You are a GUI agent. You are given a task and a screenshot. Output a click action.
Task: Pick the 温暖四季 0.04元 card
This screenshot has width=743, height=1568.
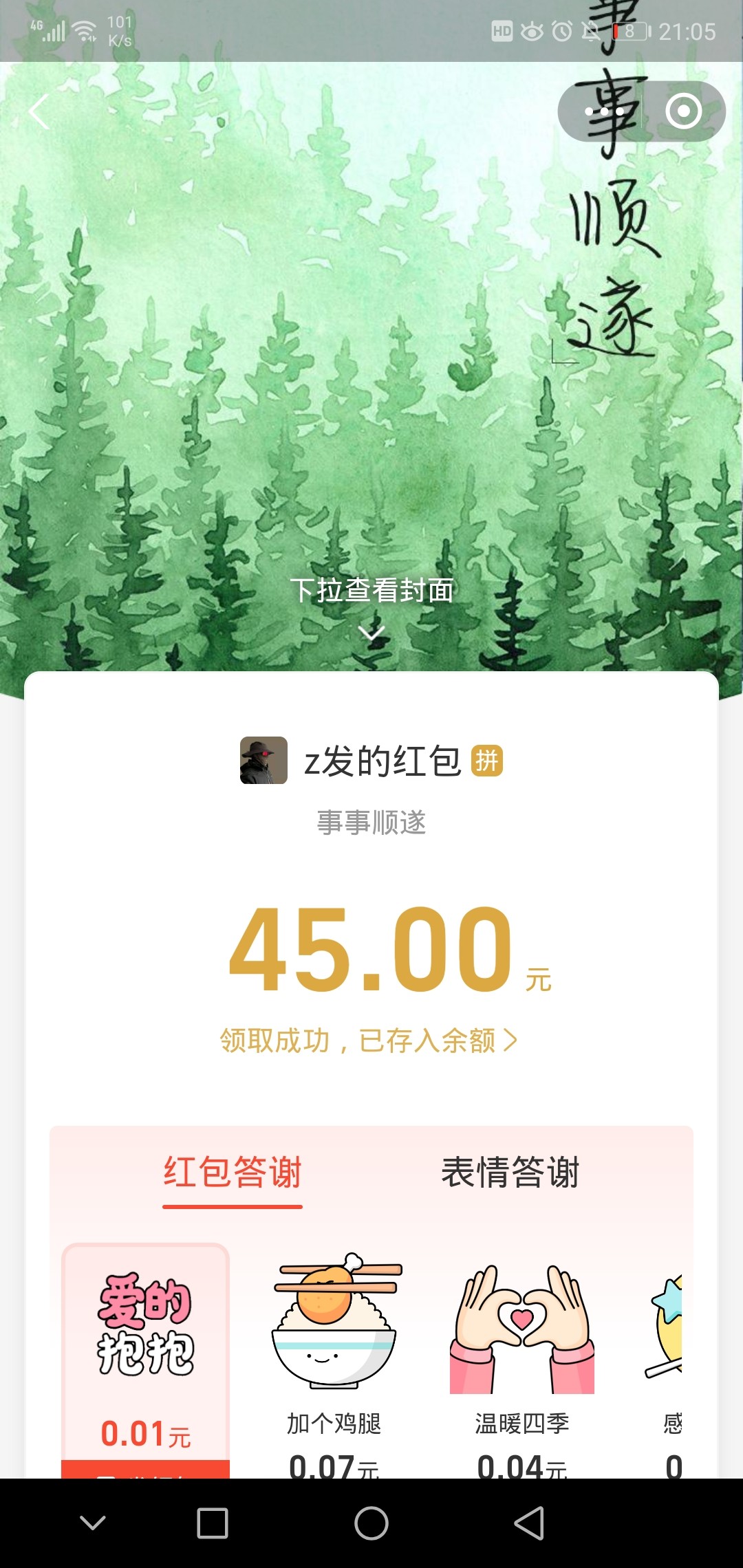(522, 1362)
